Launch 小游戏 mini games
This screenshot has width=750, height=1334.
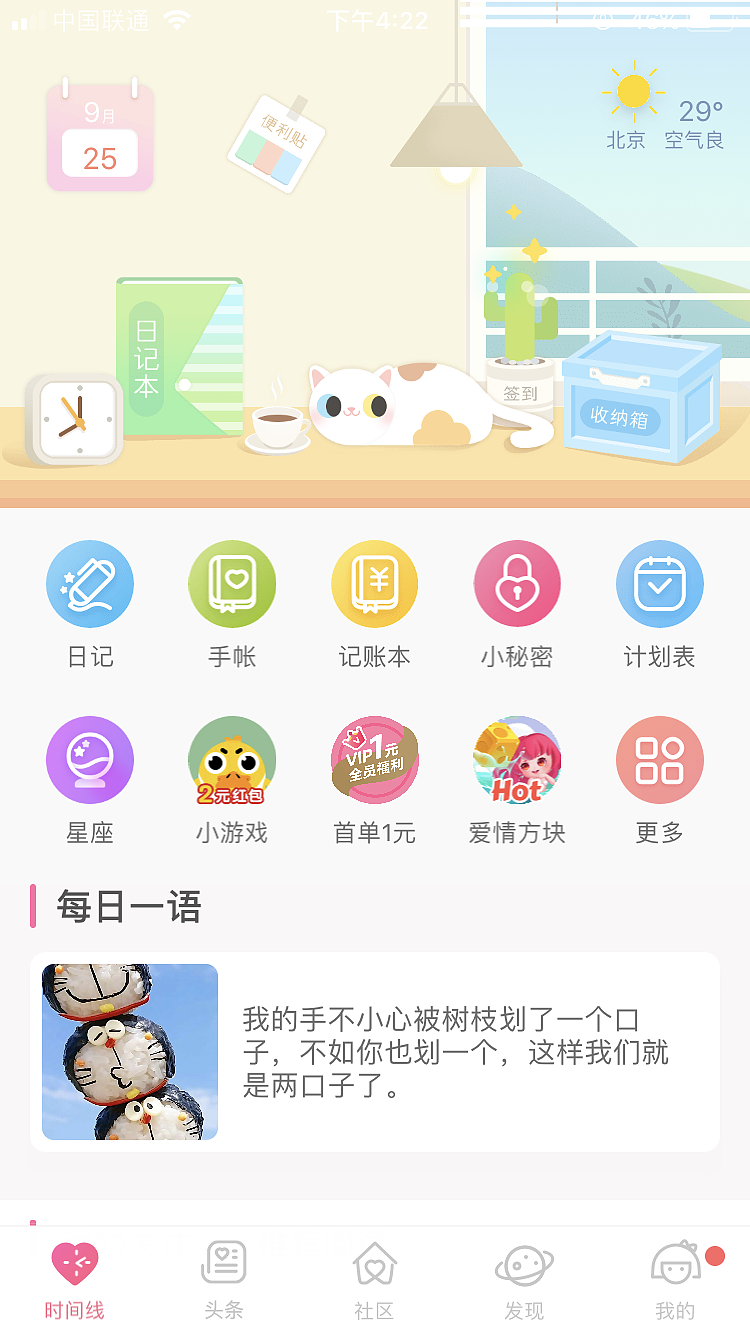(x=232, y=759)
